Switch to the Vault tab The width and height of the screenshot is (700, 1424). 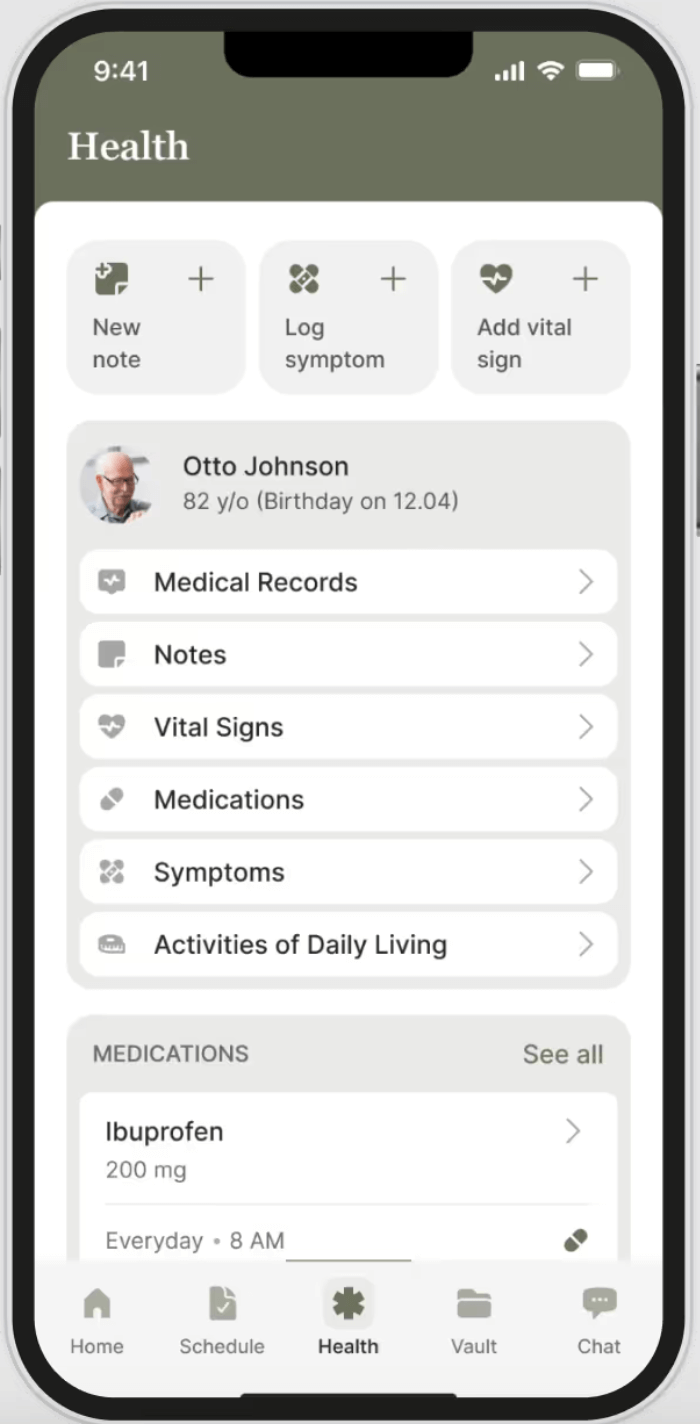pyautogui.click(x=474, y=1320)
